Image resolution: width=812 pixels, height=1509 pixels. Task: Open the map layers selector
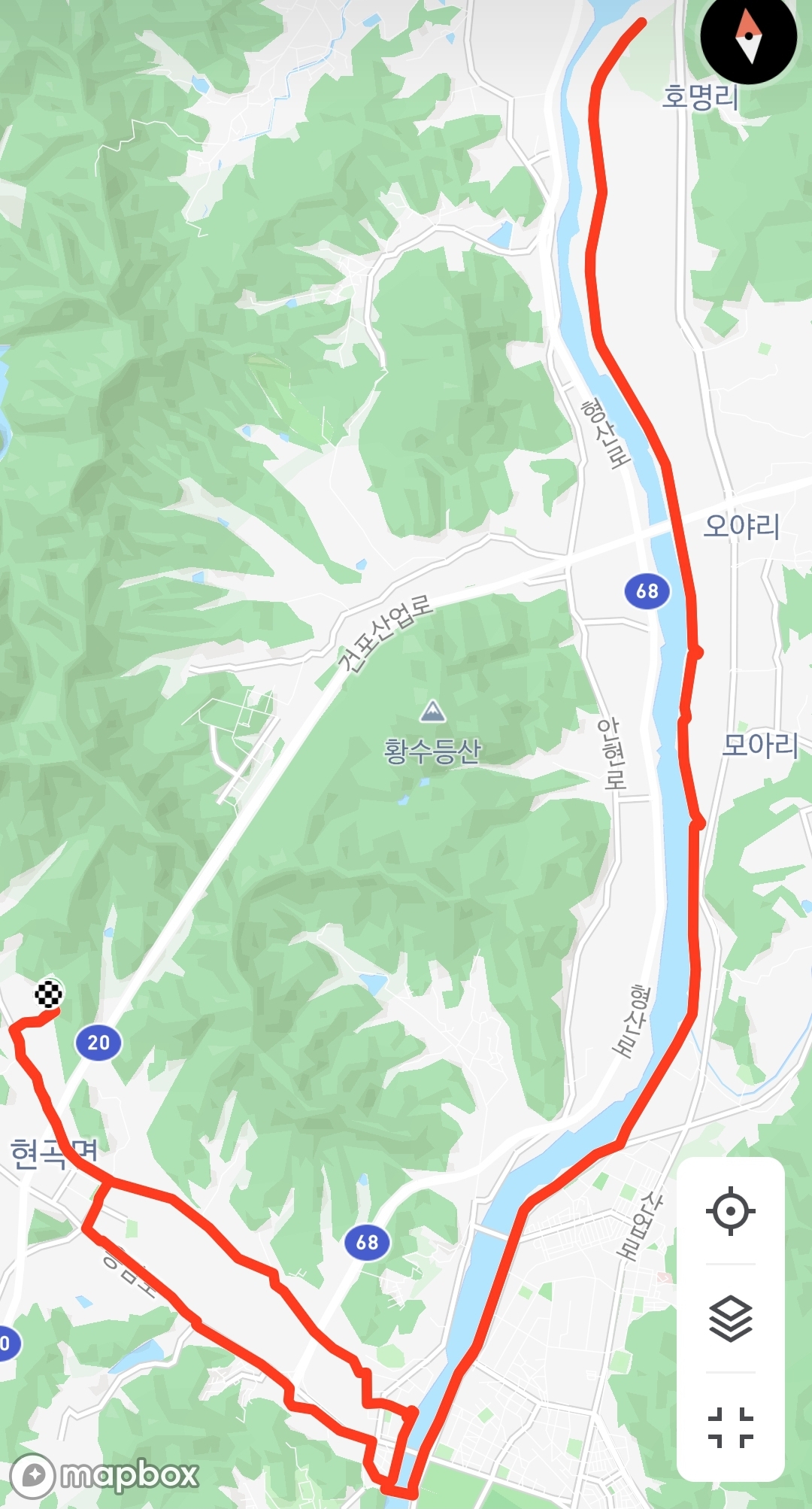click(x=730, y=1319)
